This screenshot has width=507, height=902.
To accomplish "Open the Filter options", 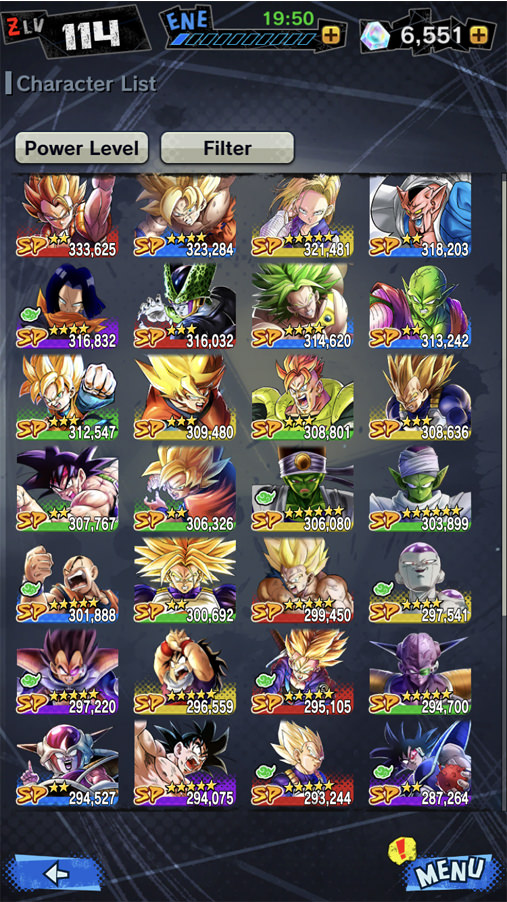I will [227, 148].
